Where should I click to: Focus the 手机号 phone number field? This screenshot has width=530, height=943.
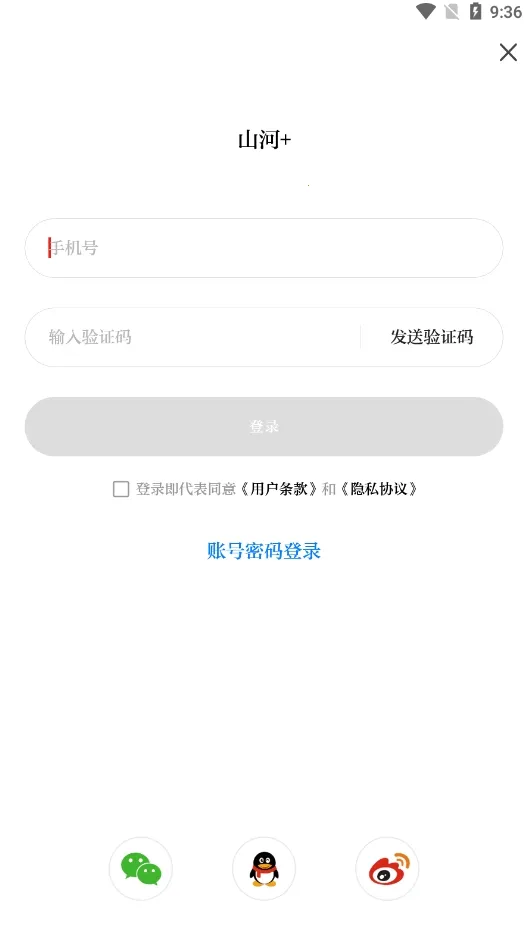pyautogui.click(x=263, y=248)
